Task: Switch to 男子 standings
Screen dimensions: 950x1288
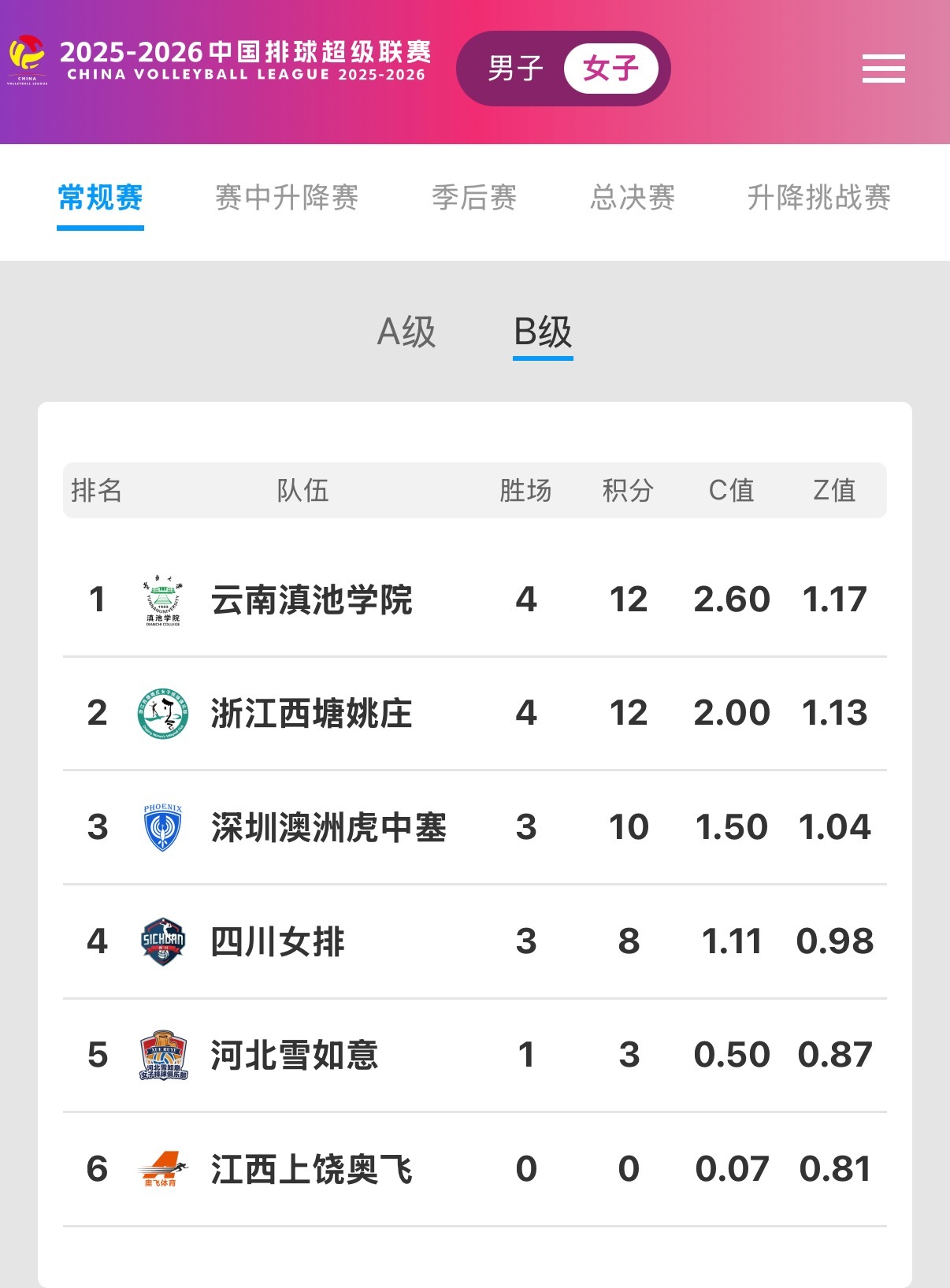Action: click(514, 69)
